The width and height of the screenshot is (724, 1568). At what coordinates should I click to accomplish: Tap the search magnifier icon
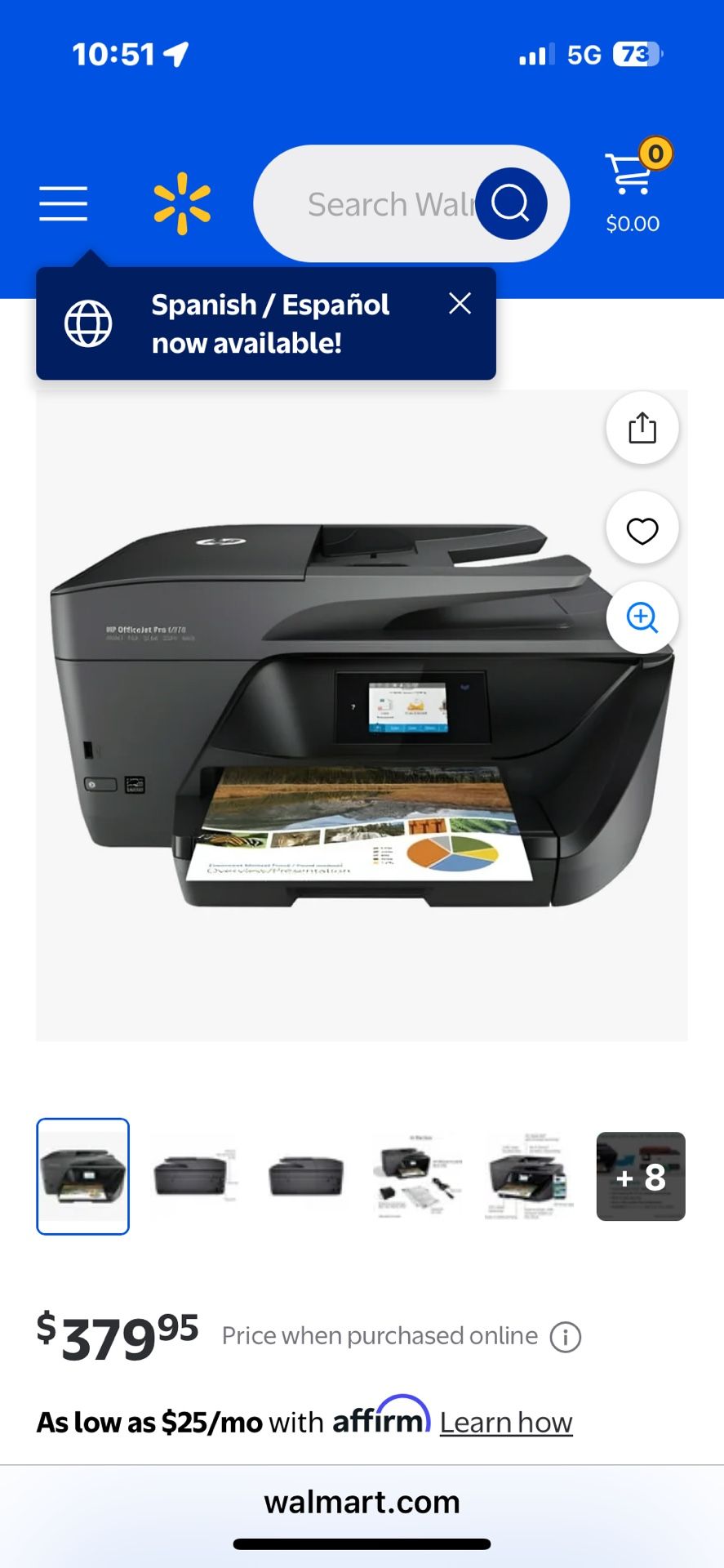pos(512,203)
